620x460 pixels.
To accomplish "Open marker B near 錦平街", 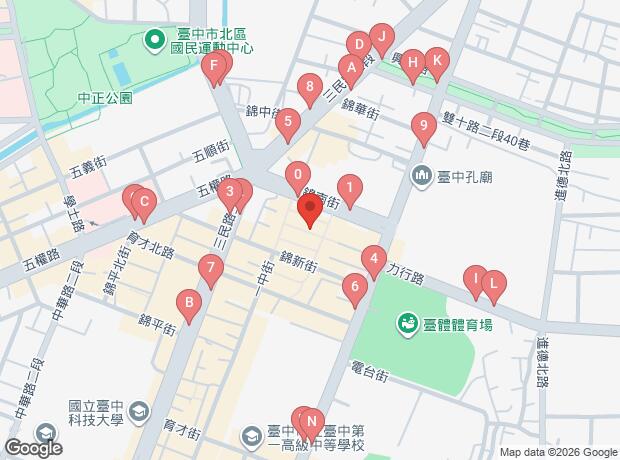I will [189, 306].
